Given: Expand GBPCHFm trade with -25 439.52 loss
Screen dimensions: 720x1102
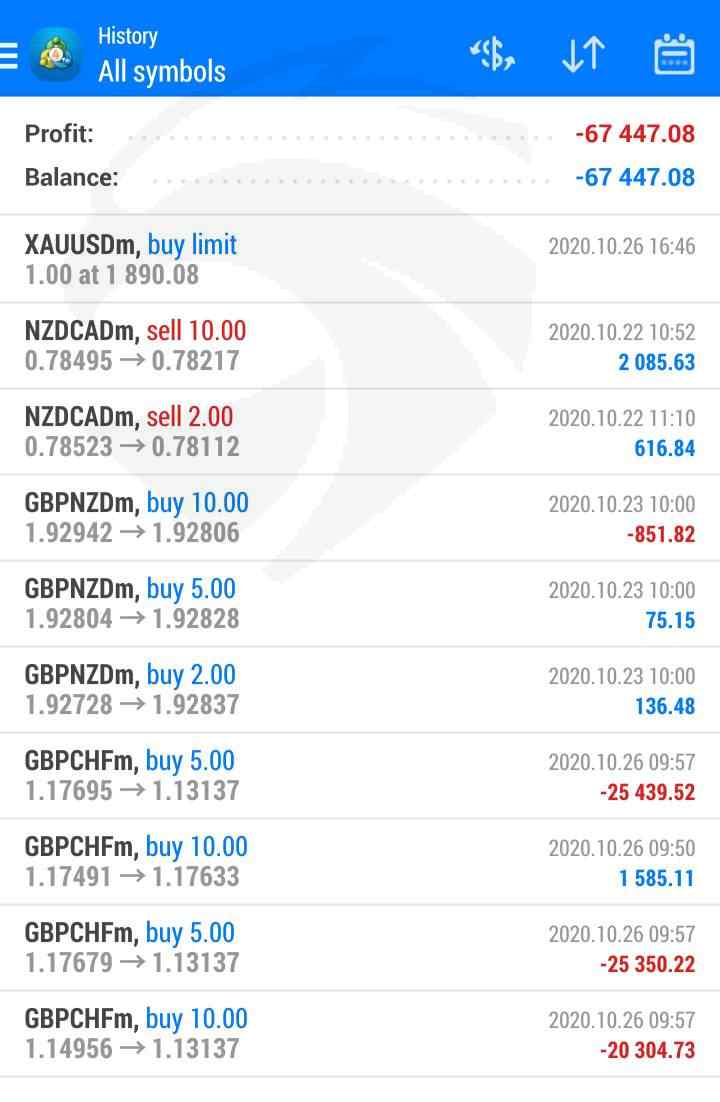Looking at the screenshot, I should 360,776.
